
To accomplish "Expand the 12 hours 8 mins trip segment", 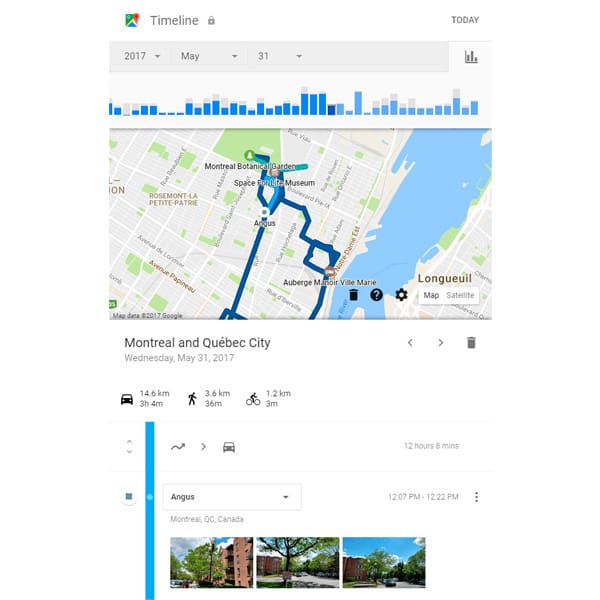I will click(x=129, y=447).
